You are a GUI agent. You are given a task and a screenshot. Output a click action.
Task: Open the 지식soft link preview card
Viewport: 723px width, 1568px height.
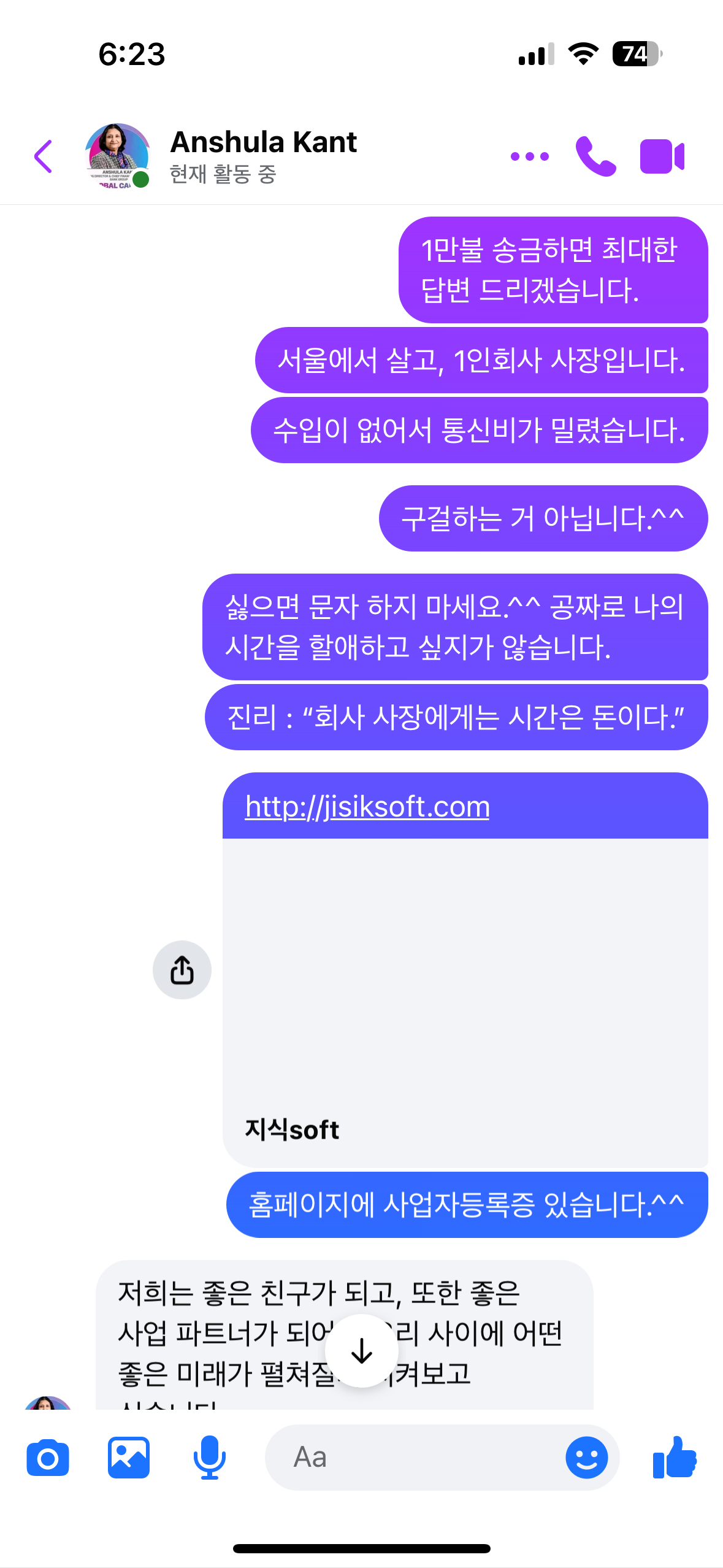pyautogui.click(x=465, y=1002)
